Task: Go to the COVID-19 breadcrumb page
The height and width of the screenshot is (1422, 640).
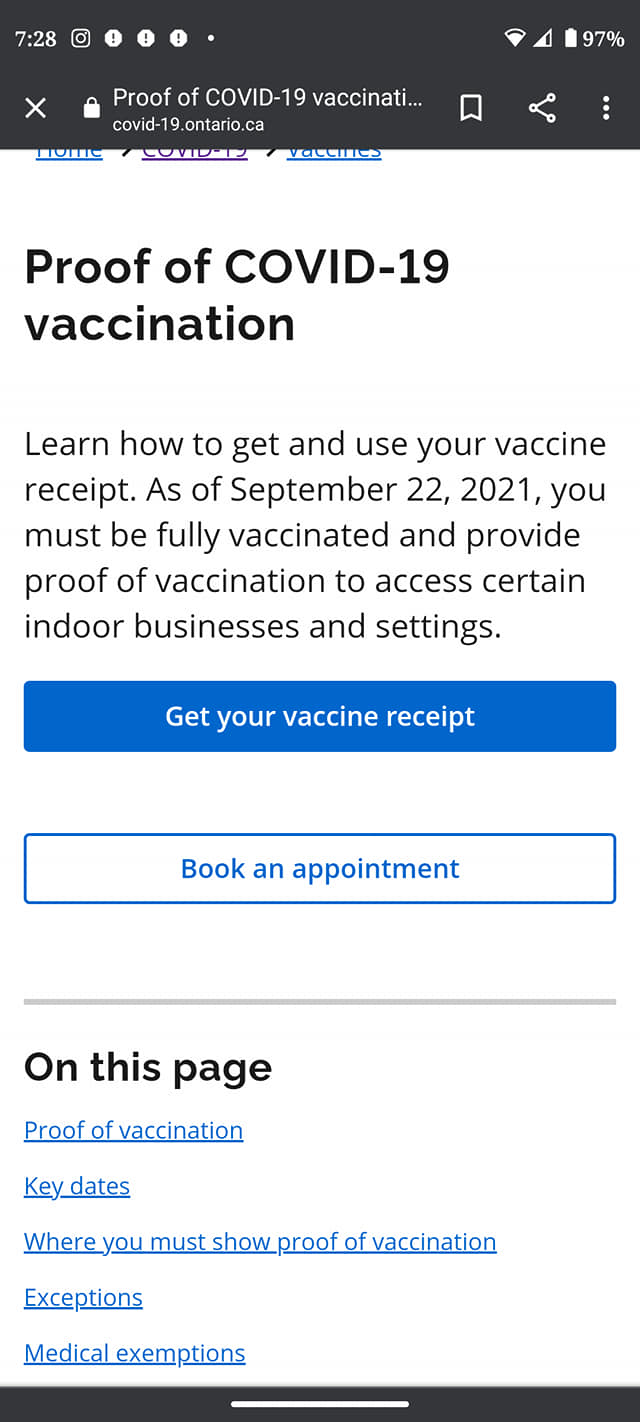Action: pyautogui.click(x=195, y=153)
